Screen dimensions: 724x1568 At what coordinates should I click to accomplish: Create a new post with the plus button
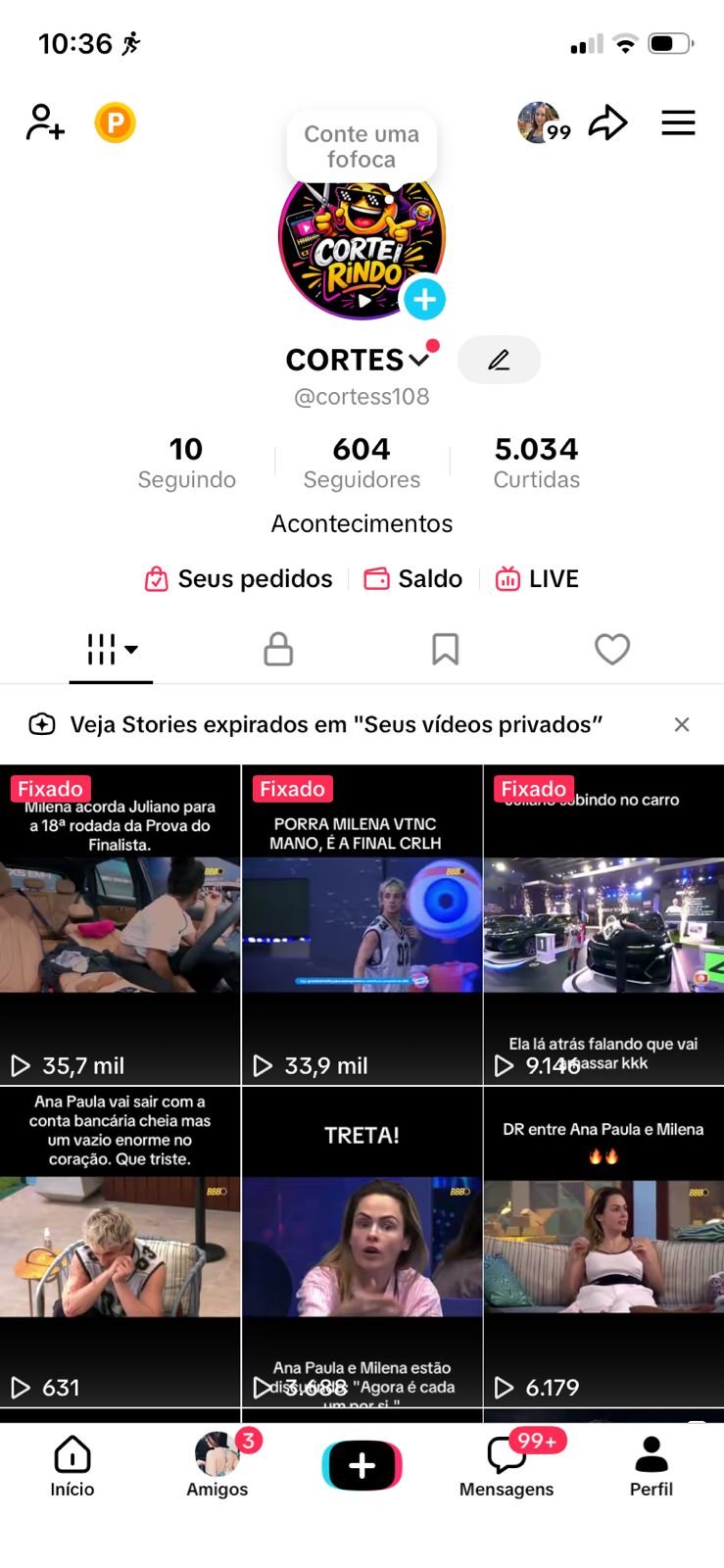[x=362, y=1466]
